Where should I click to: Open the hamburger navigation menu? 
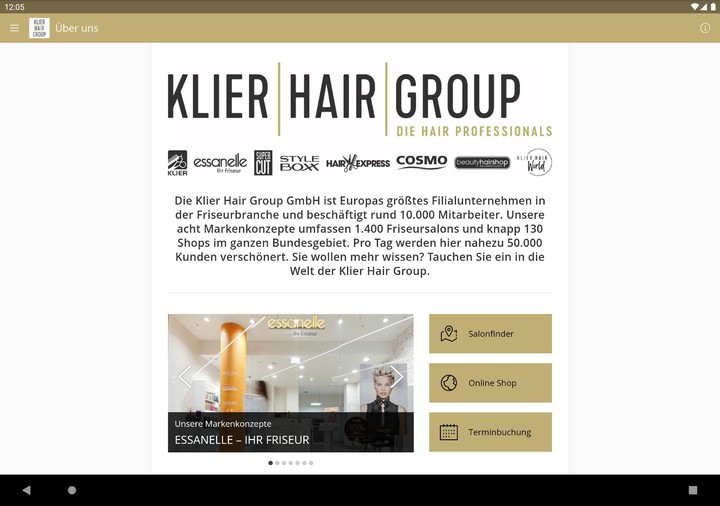click(14, 28)
